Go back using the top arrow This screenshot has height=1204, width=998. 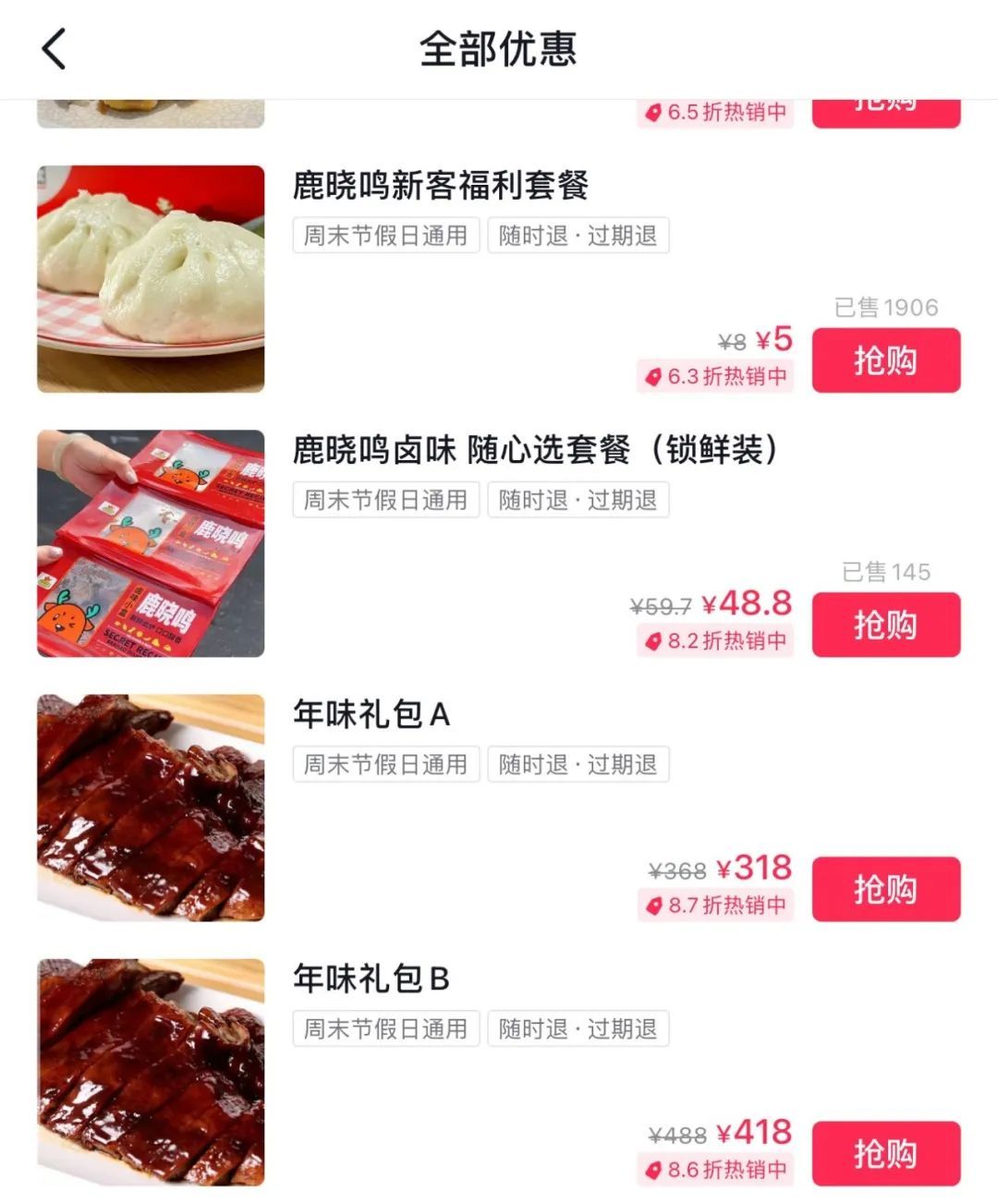(55, 49)
